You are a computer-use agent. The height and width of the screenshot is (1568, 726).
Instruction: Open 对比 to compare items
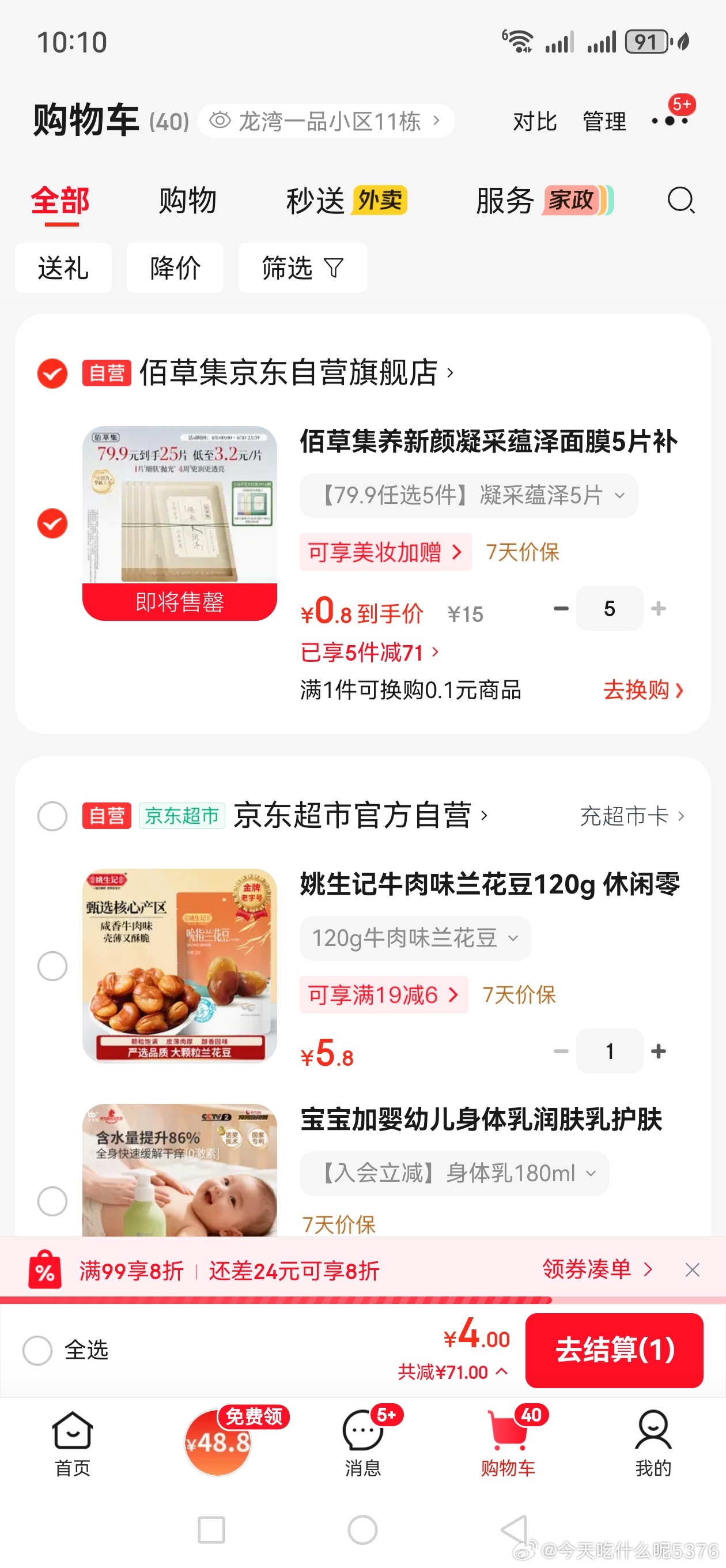point(534,121)
